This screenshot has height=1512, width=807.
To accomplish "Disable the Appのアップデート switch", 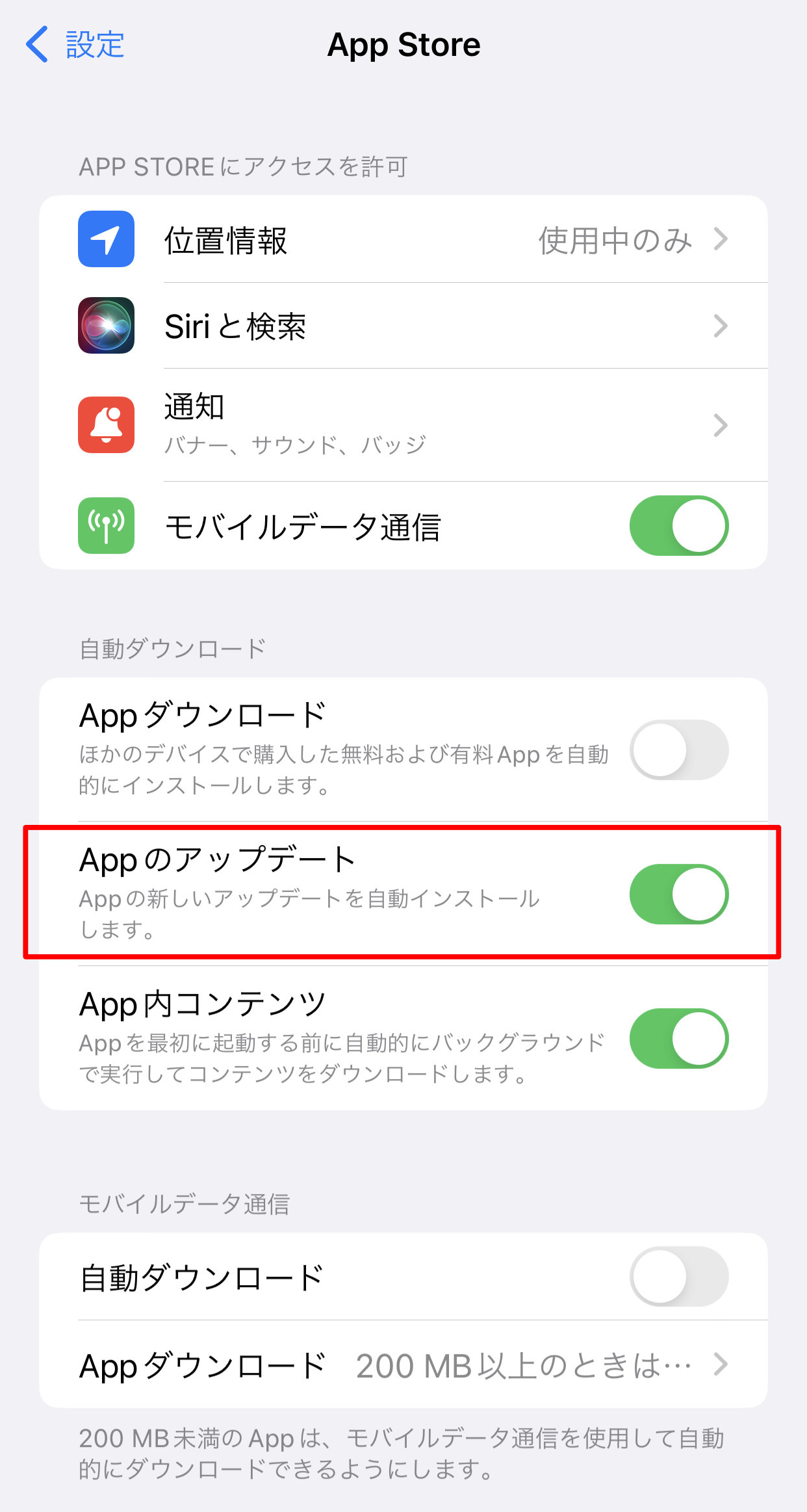I will pyautogui.click(x=678, y=894).
